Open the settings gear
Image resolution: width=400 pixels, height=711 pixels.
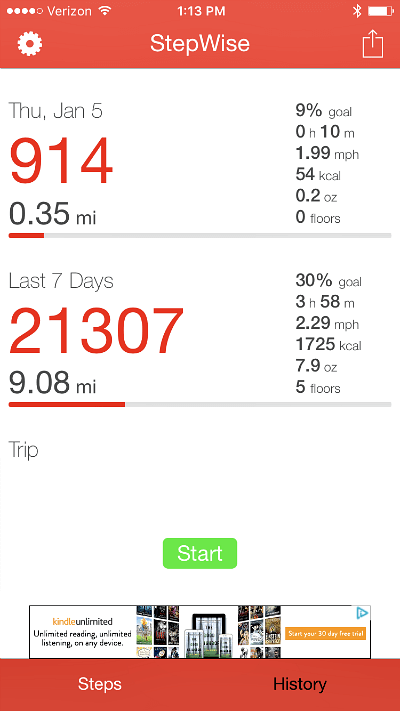tap(29, 44)
